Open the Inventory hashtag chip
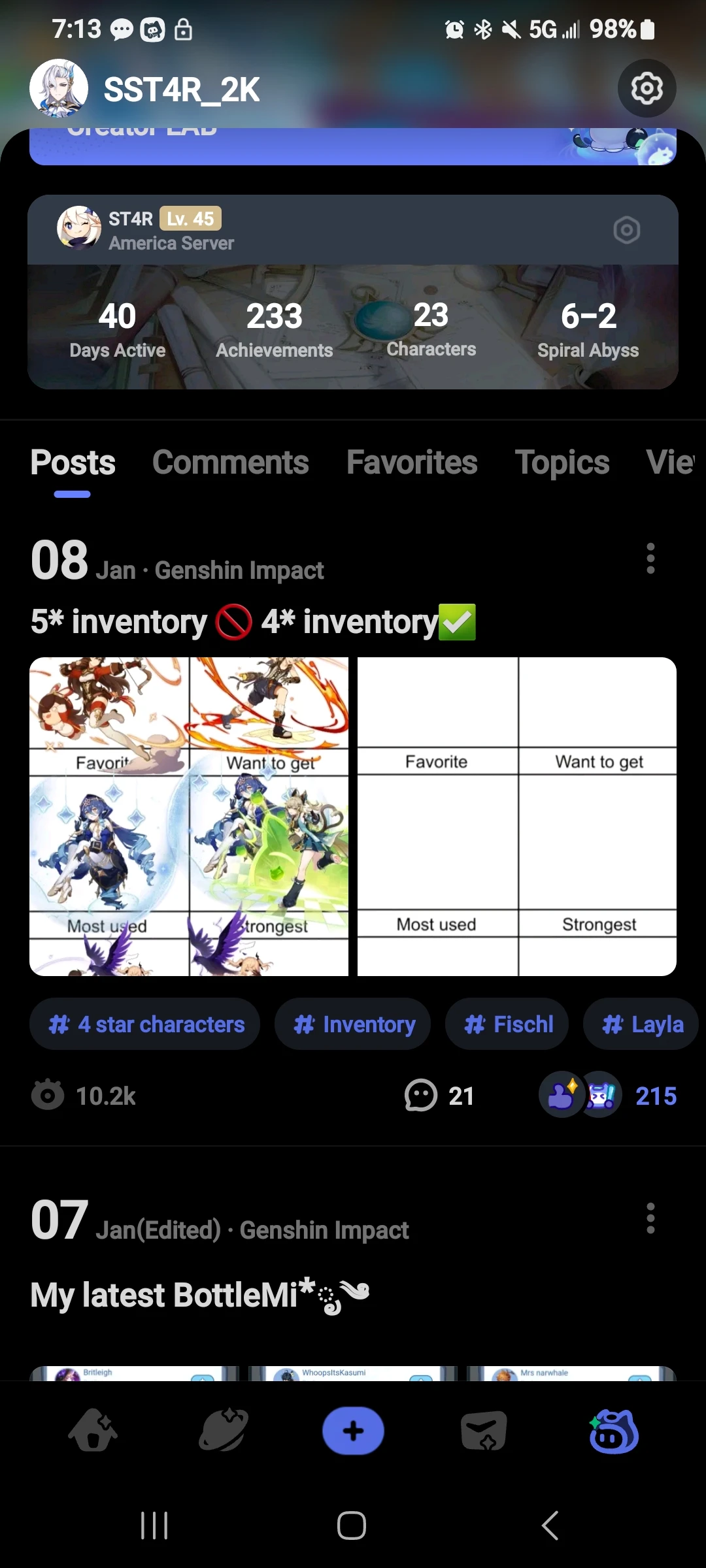 click(x=353, y=1024)
